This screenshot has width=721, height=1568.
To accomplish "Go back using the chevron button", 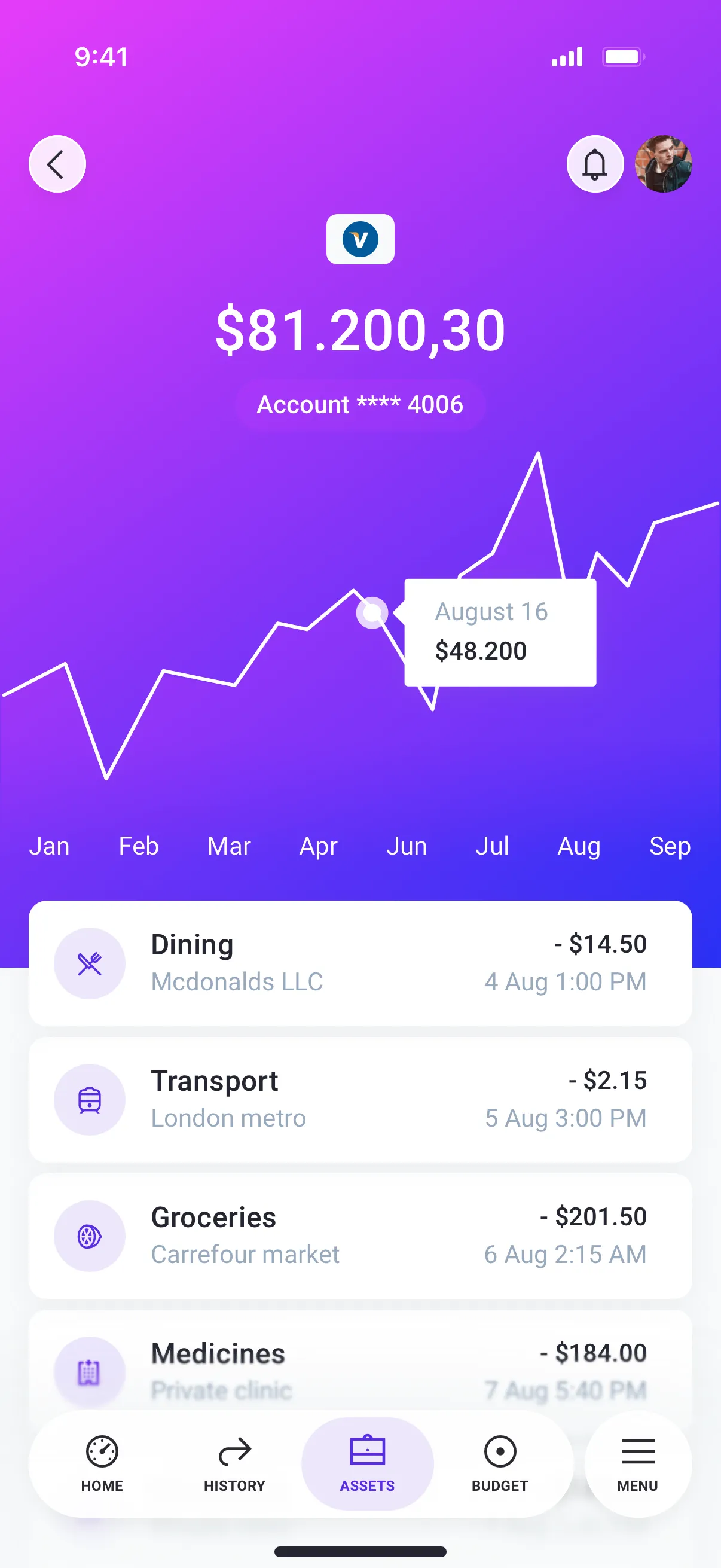I will point(57,163).
